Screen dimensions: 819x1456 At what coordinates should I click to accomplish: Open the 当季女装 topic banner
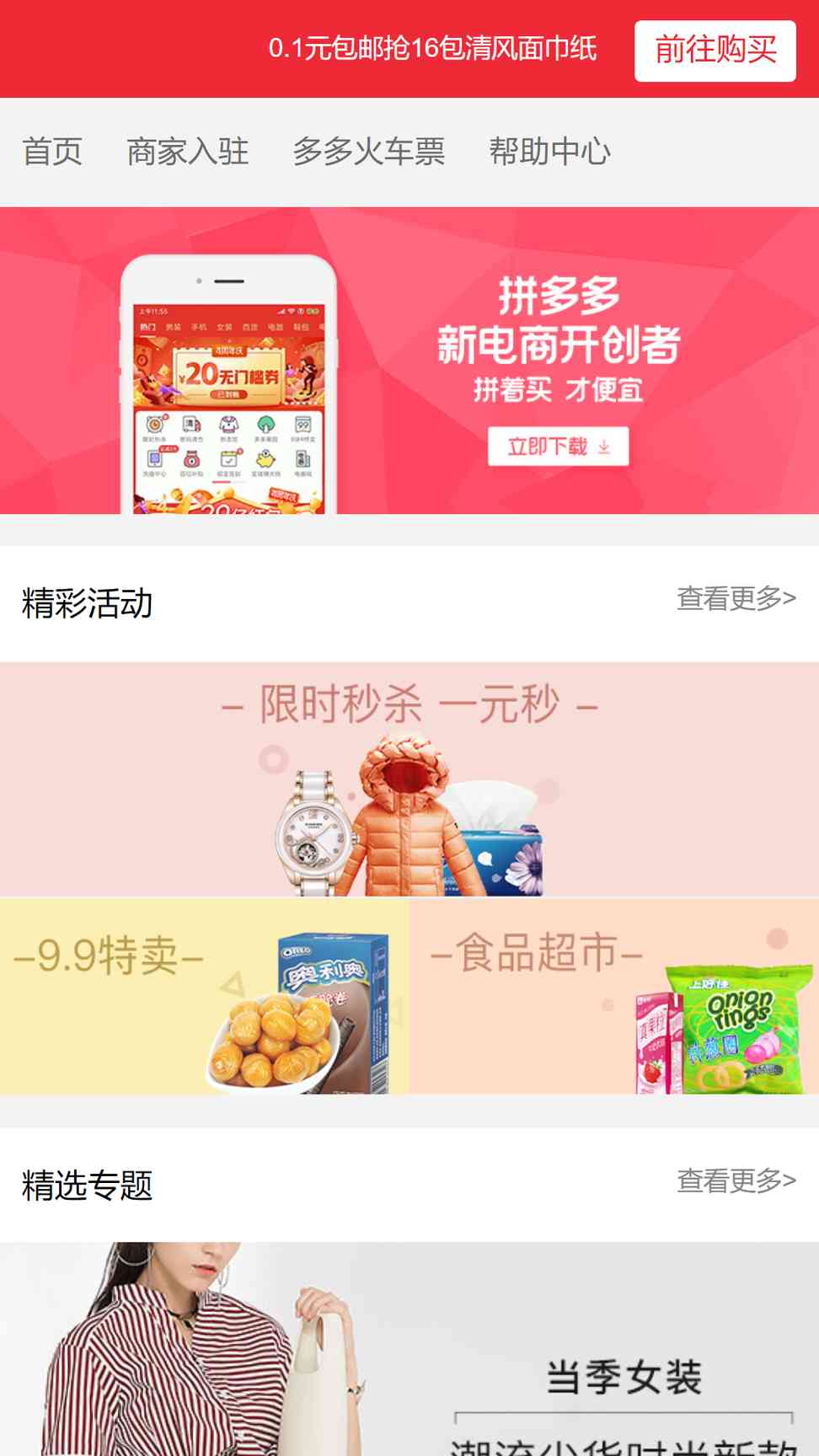pos(409,1349)
